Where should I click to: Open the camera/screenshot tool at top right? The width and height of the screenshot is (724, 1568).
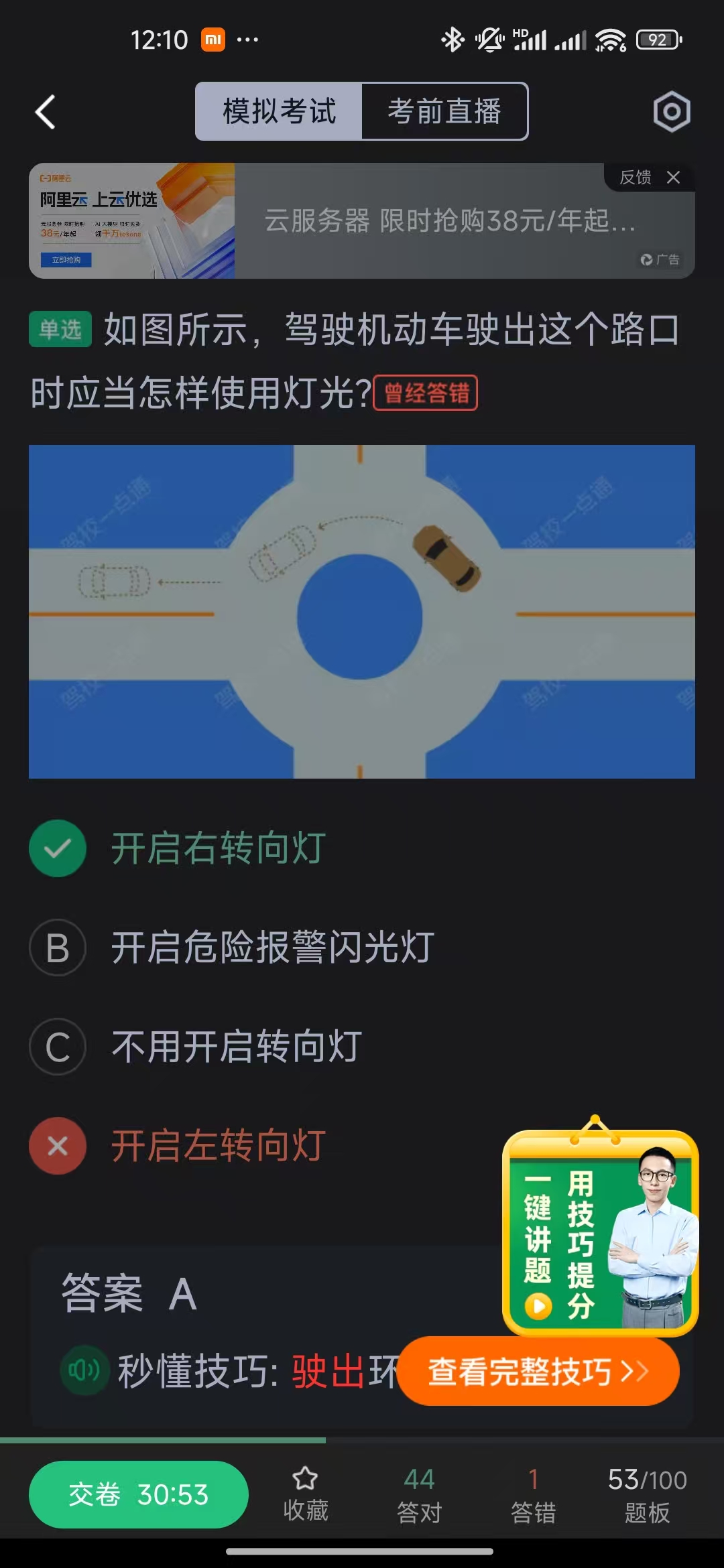click(x=671, y=111)
